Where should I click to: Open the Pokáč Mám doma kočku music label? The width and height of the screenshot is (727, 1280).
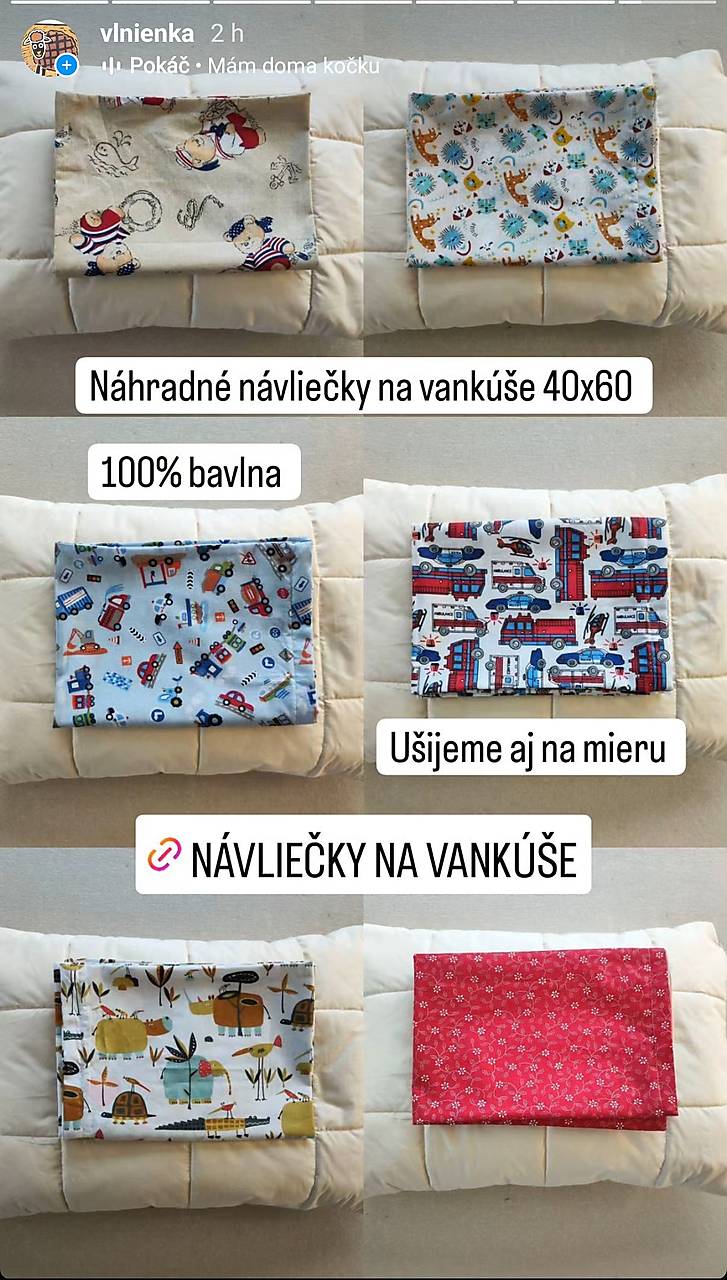240,66
